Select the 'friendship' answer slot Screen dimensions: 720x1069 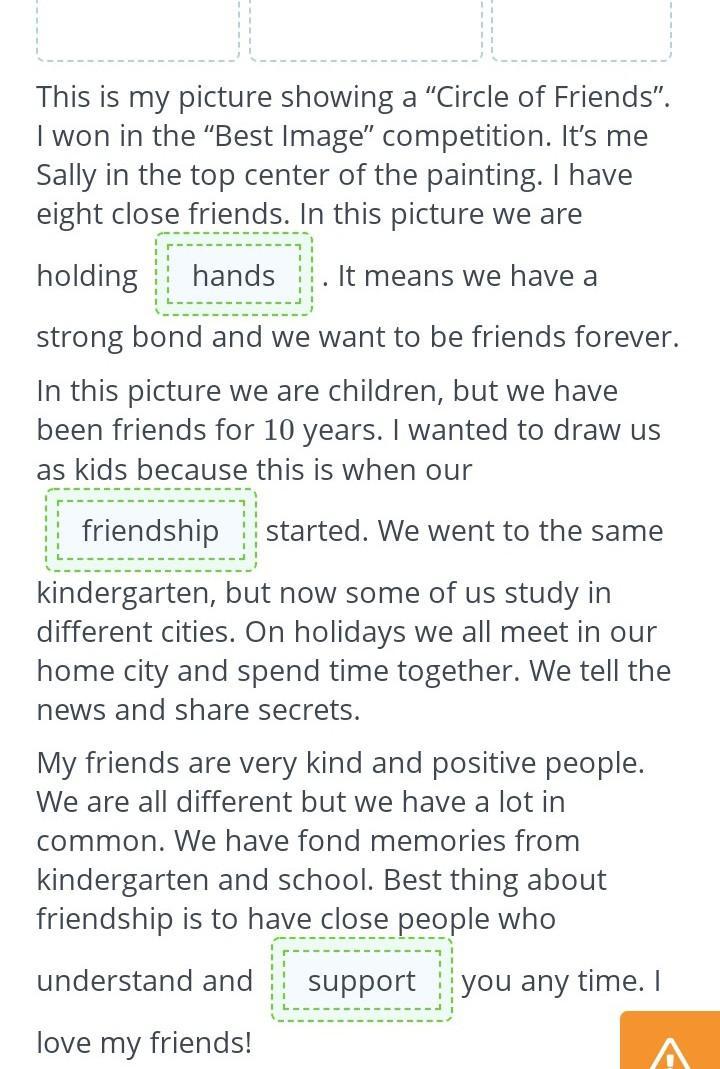point(151,530)
